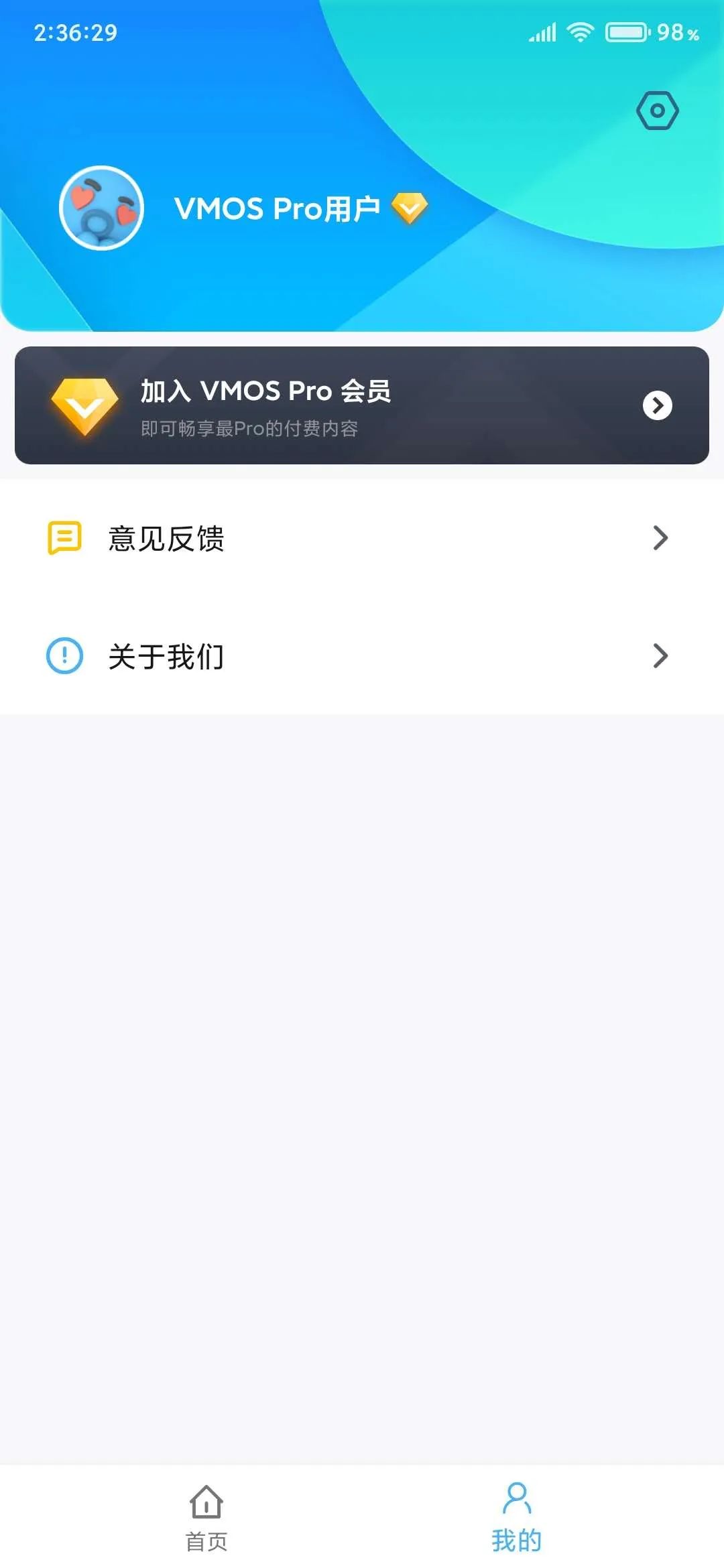Image resolution: width=724 pixels, height=1568 pixels.
Task: Click the VMOS Pro用户 username text
Action: point(278,208)
